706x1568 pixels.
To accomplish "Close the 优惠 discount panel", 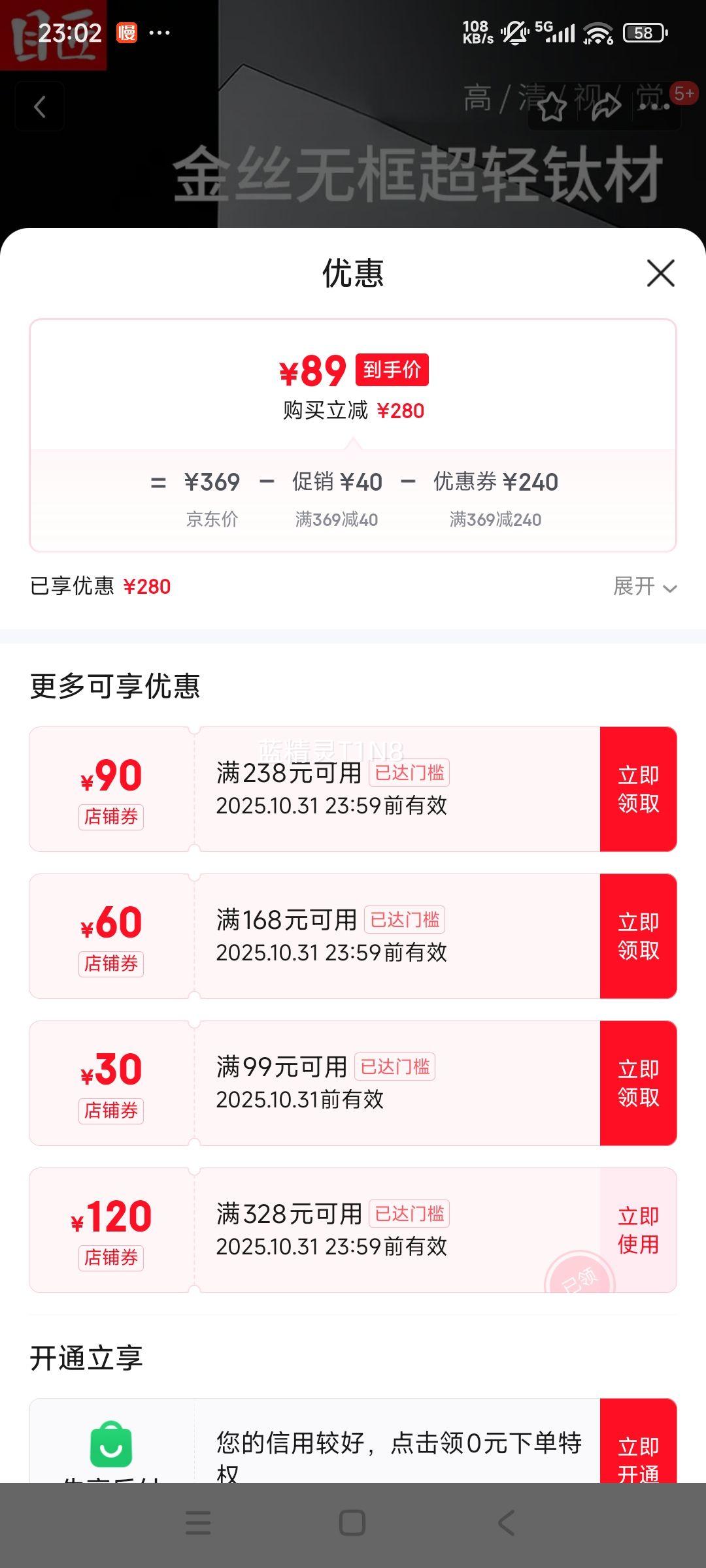I will pyautogui.click(x=660, y=273).
